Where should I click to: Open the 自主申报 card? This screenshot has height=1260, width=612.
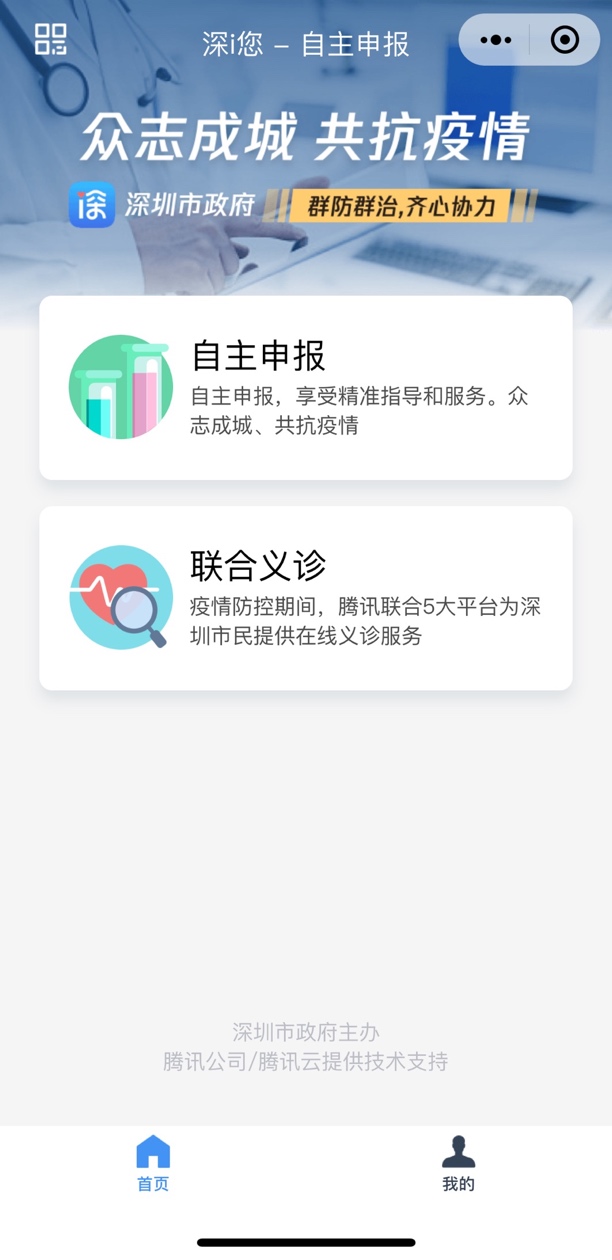coord(306,388)
